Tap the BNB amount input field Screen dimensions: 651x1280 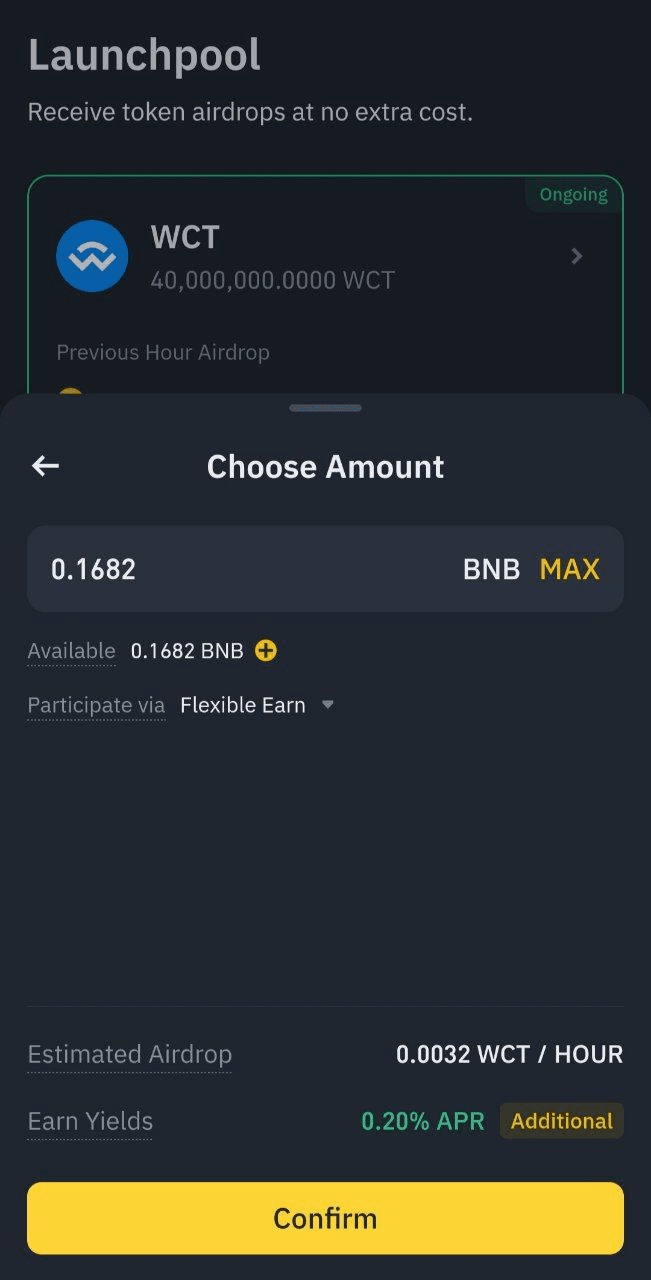point(325,569)
